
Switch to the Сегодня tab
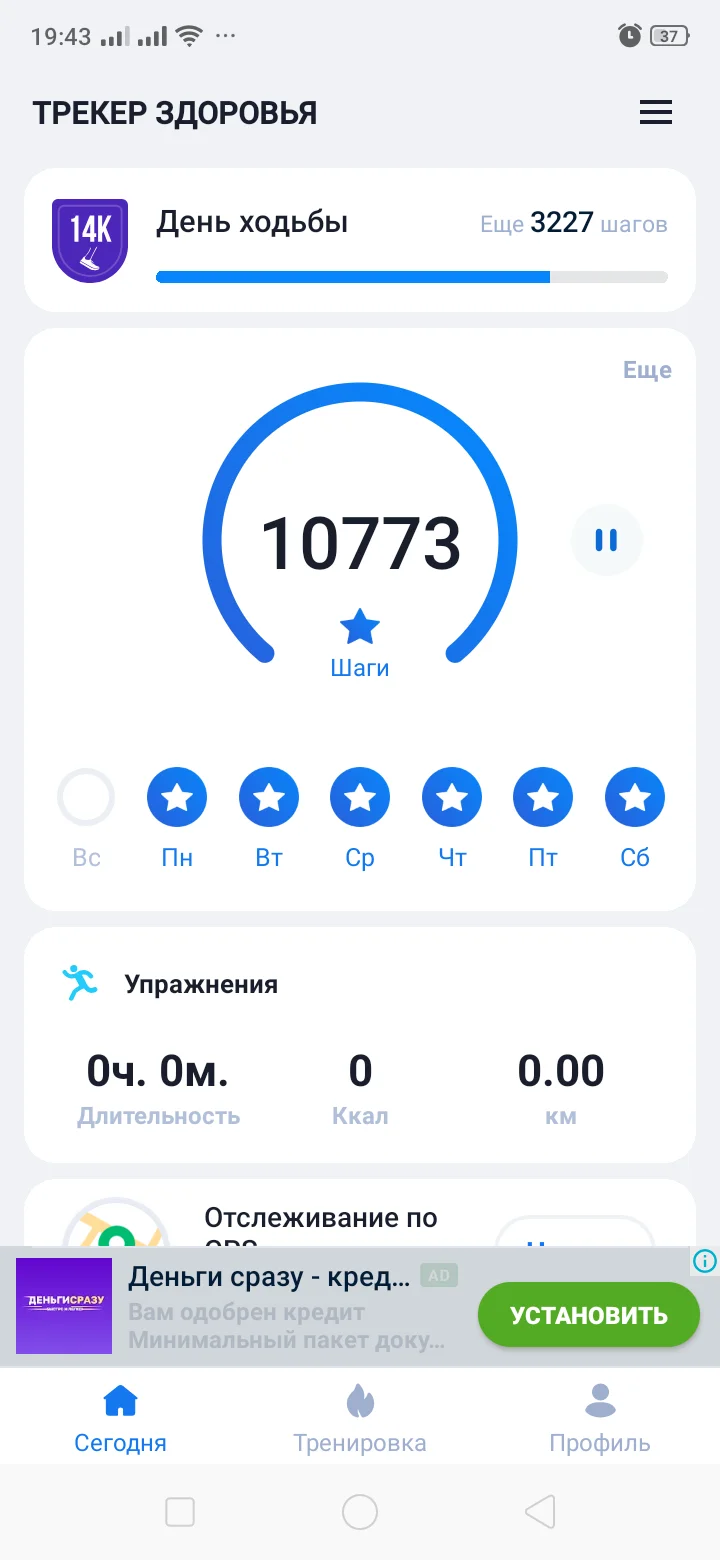click(120, 1418)
